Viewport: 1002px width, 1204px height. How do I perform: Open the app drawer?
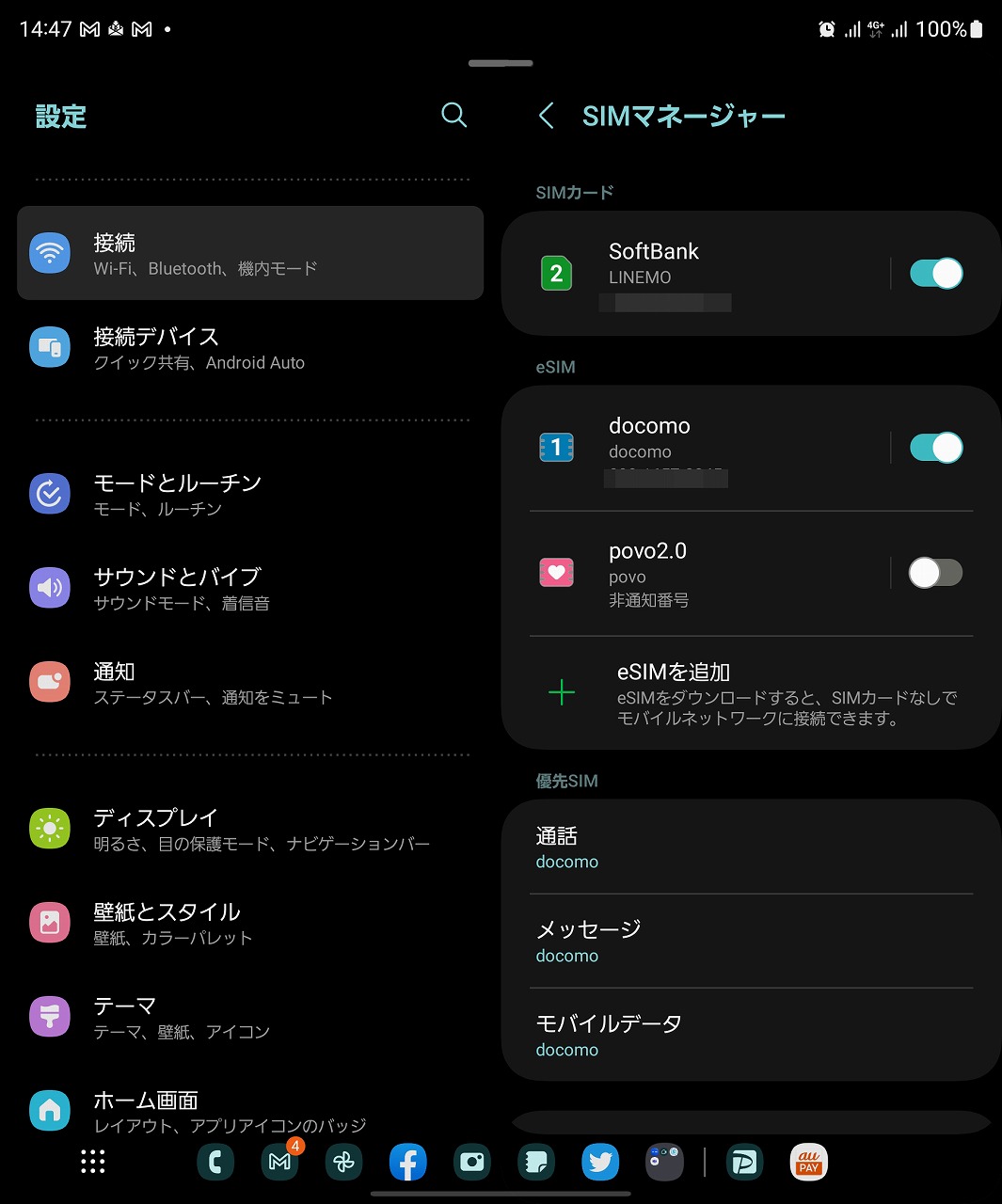tap(92, 1162)
